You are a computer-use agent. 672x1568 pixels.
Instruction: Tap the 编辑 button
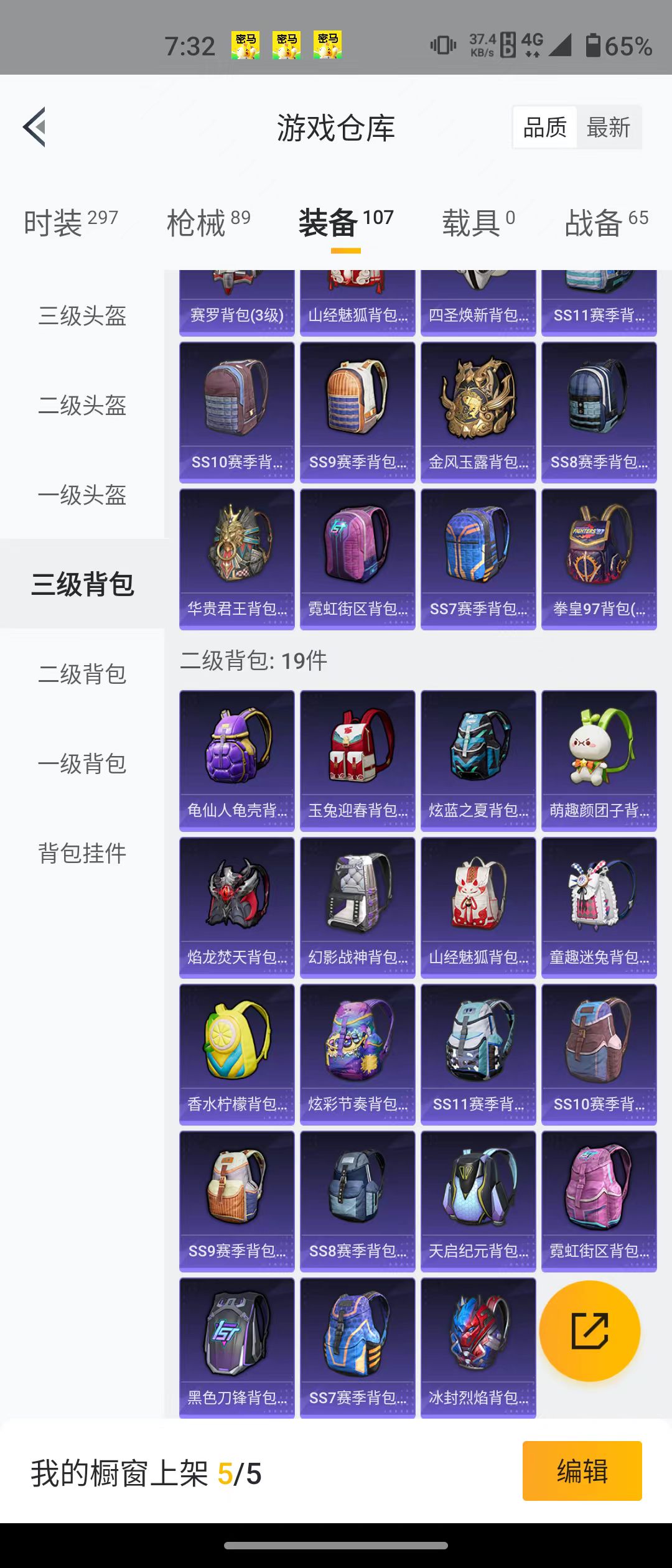(x=582, y=1471)
